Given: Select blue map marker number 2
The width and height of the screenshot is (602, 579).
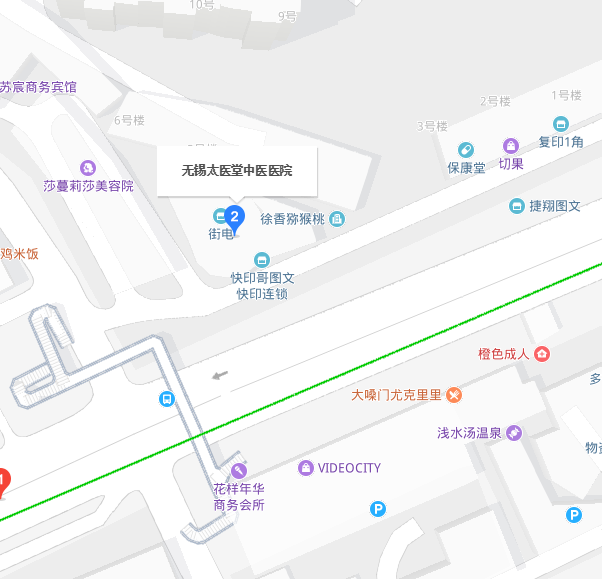Looking at the screenshot, I should (234, 216).
